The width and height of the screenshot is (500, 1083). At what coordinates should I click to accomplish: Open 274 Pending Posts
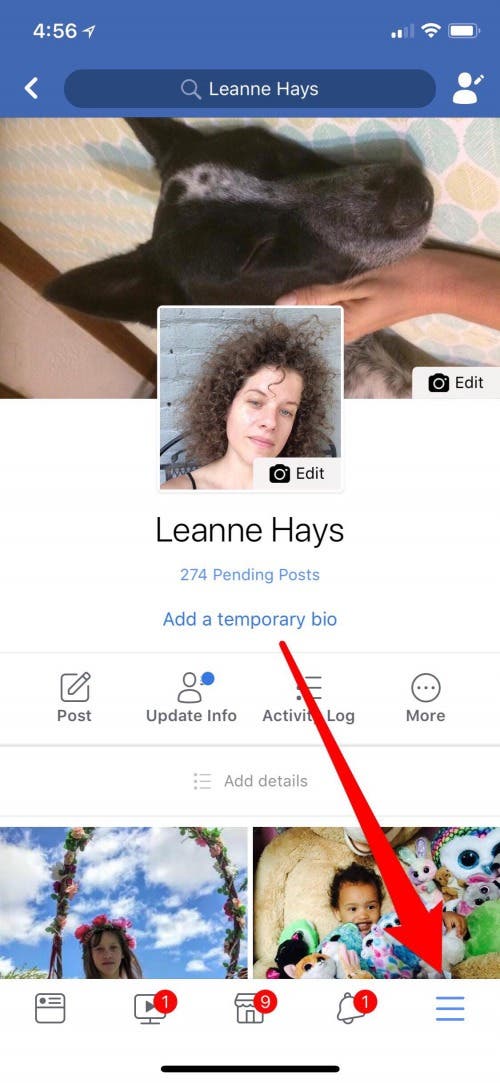(x=250, y=575)
